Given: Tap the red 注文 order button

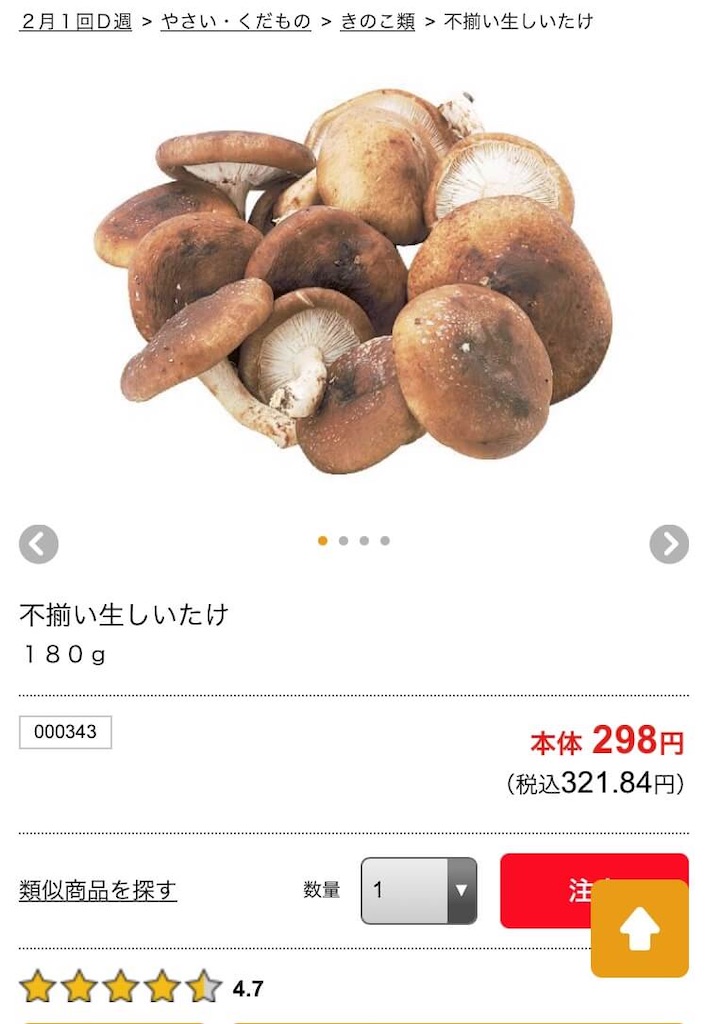Looking at the screenshot, I should pos(545,889).
